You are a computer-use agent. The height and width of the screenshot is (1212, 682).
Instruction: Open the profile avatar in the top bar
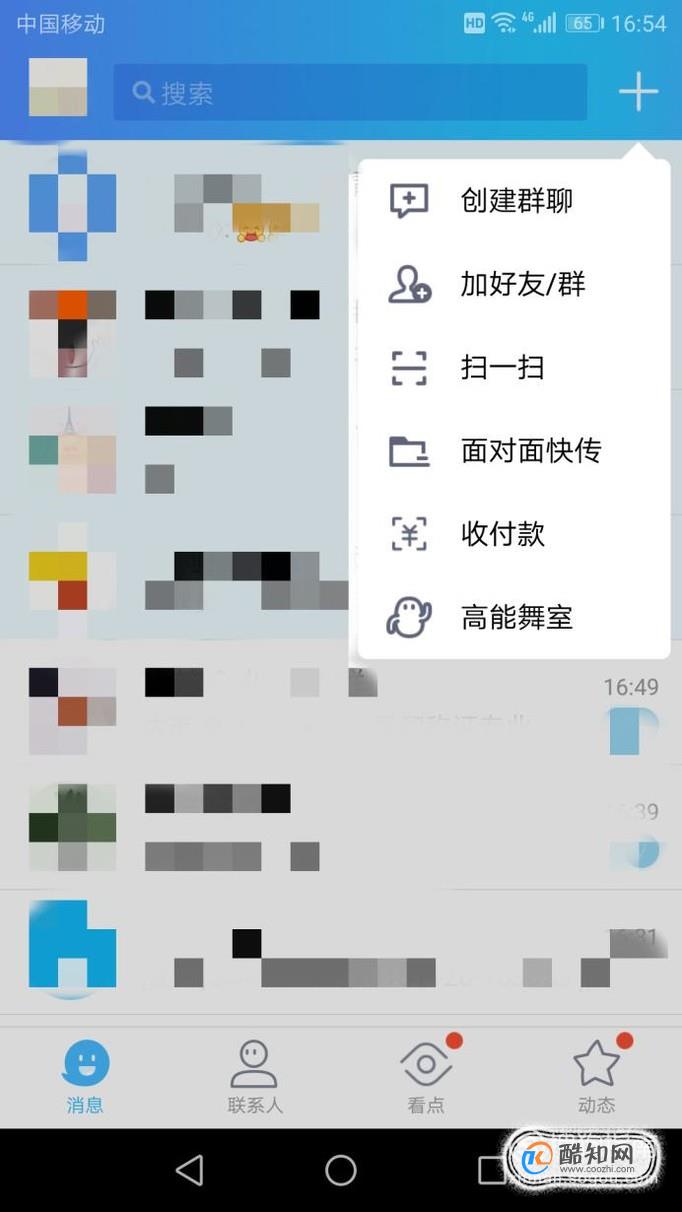click(58, 88)
